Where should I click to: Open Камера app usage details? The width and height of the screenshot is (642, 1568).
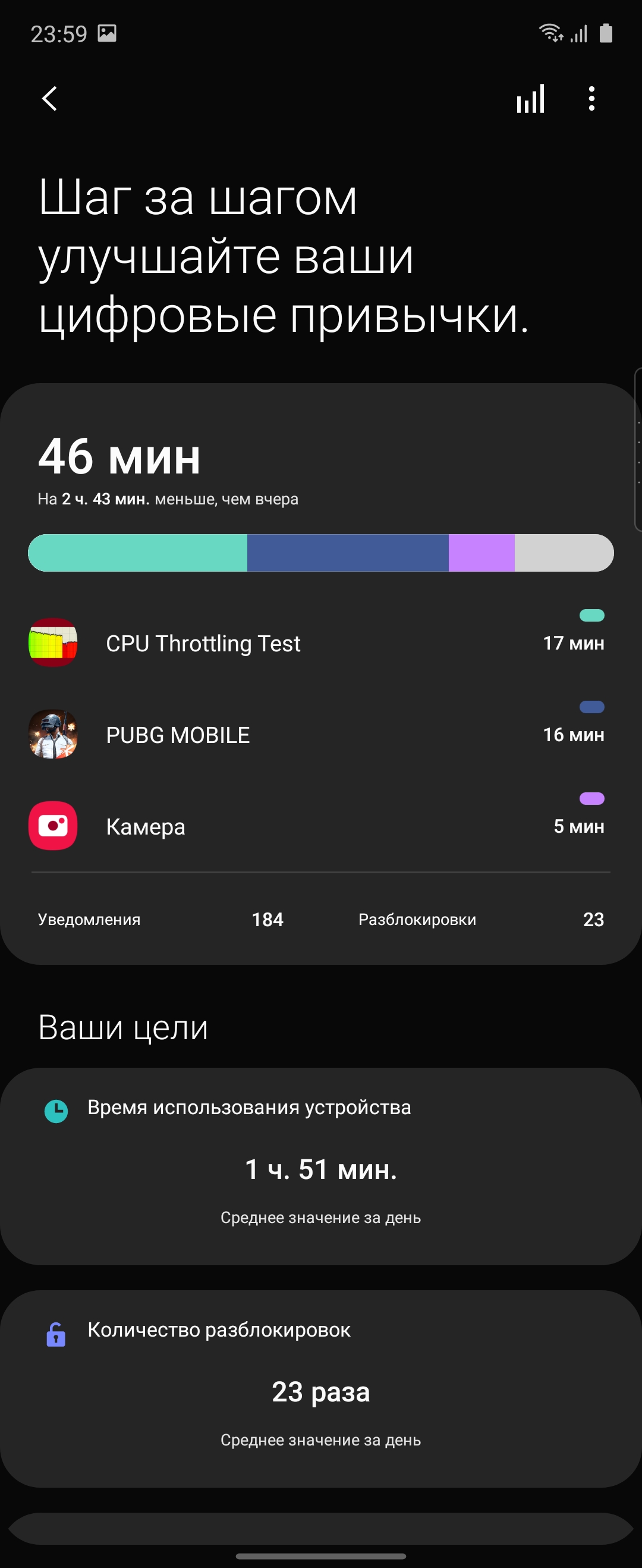[316, 826]
